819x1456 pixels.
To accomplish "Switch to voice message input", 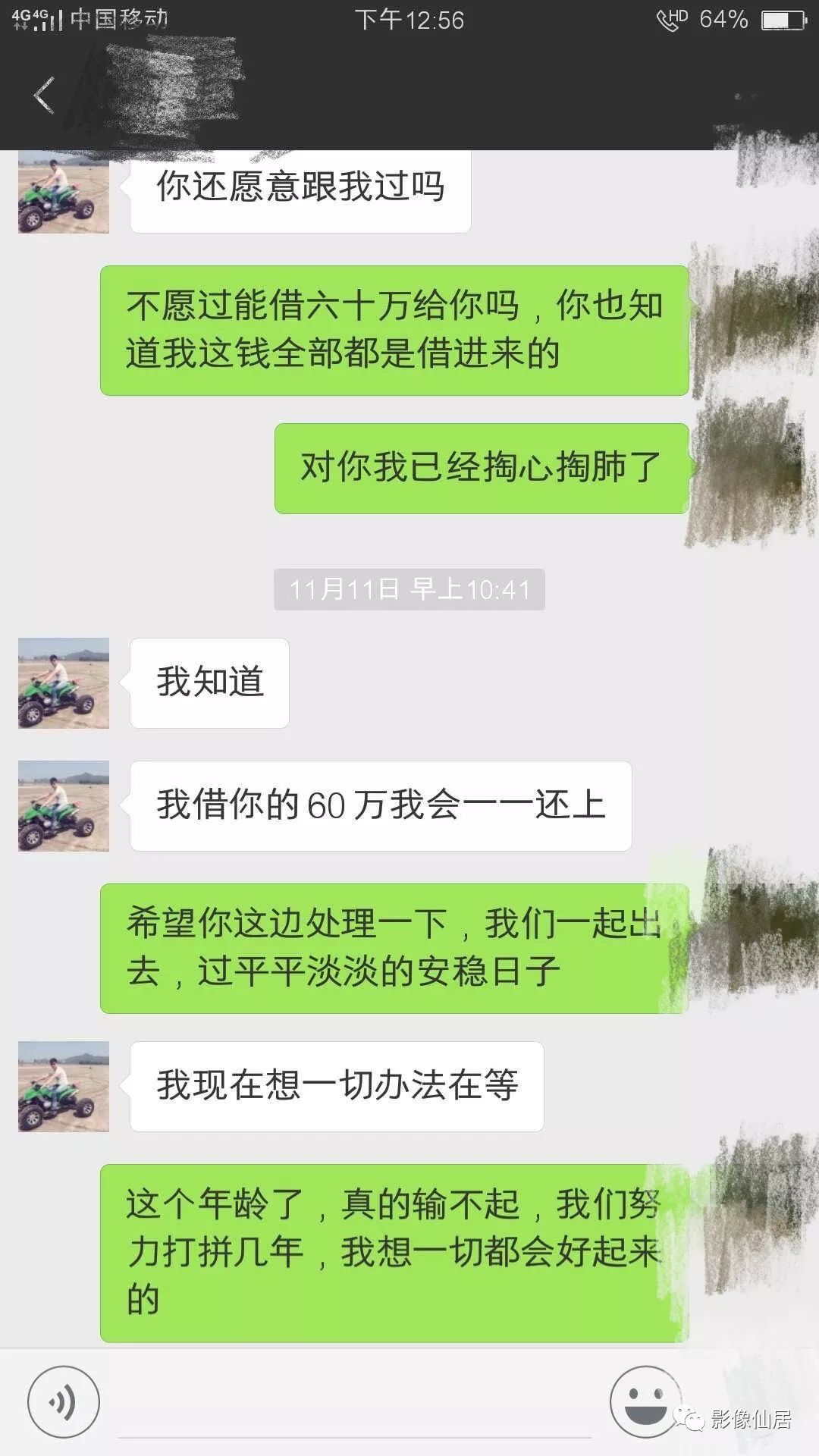I will point(64,1401).
